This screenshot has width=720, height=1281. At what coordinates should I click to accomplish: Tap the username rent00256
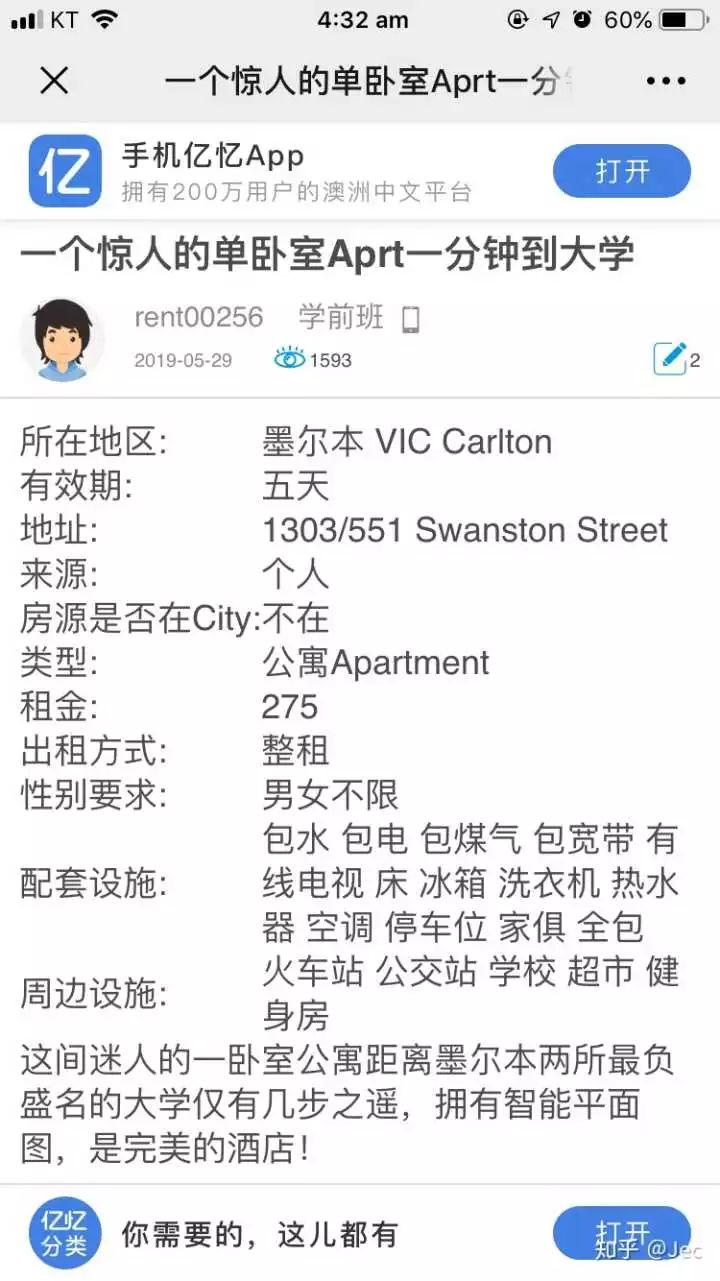point(199,318)
